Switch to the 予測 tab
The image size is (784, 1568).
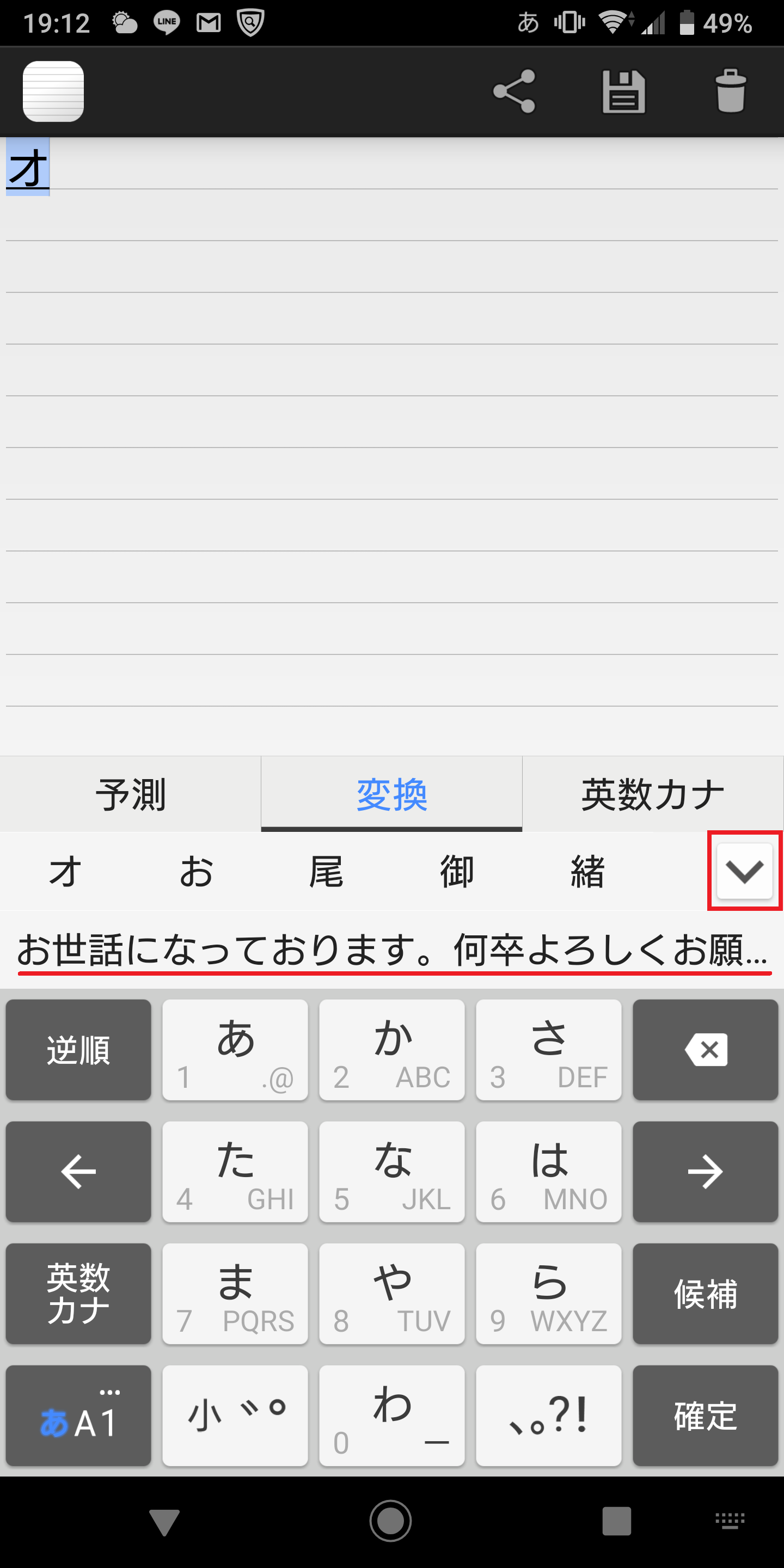[x=130, y=794]
